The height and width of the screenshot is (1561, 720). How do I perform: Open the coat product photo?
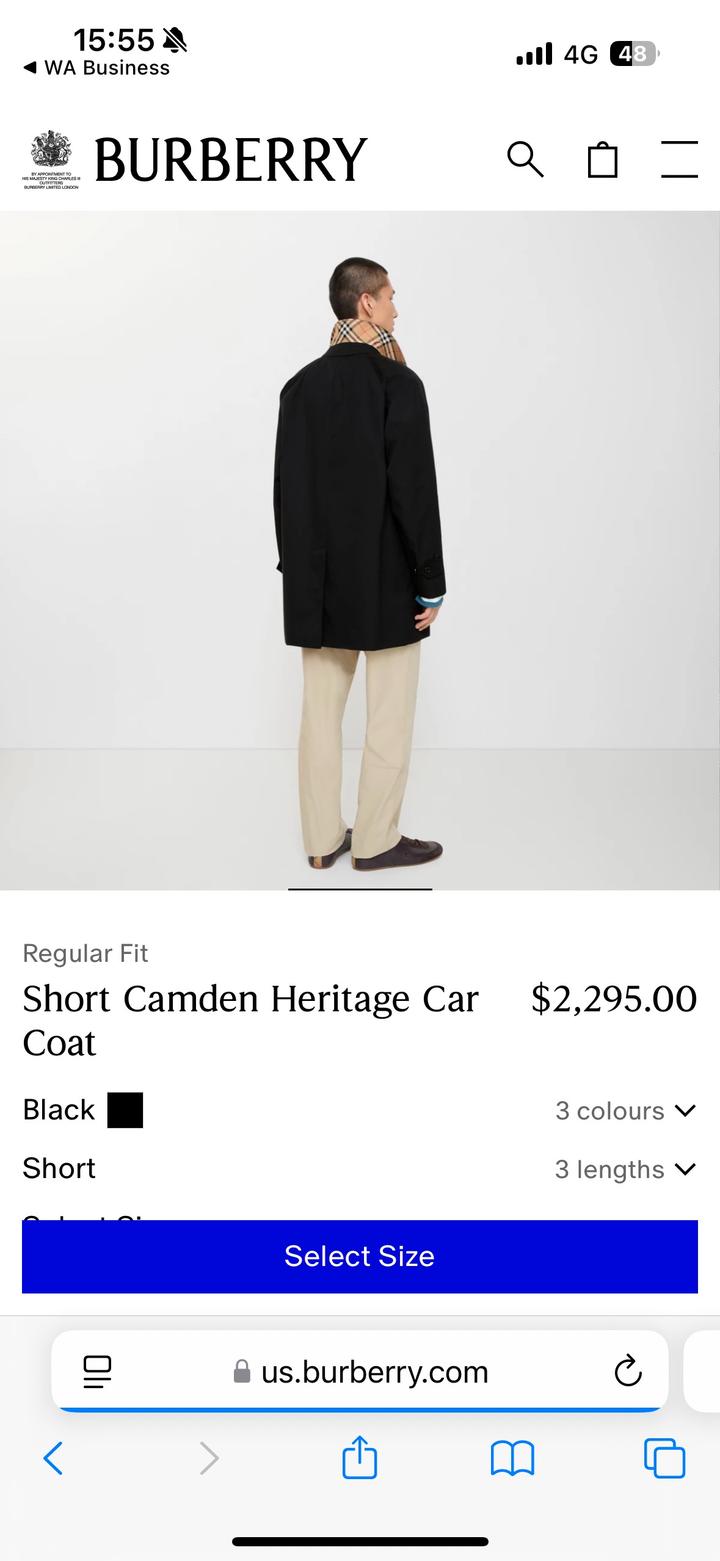pos(360,550)
